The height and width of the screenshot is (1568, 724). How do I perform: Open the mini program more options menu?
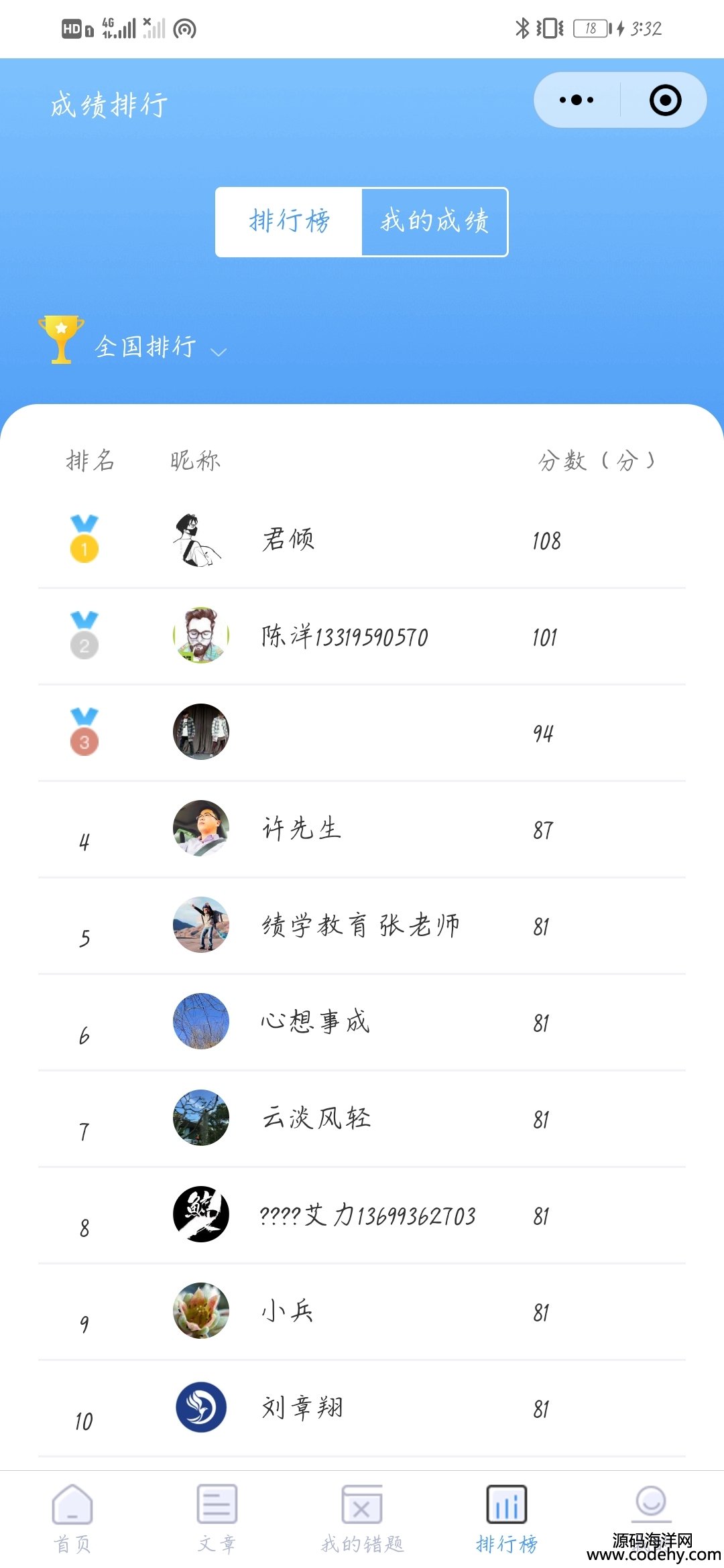tap(577, 100)
